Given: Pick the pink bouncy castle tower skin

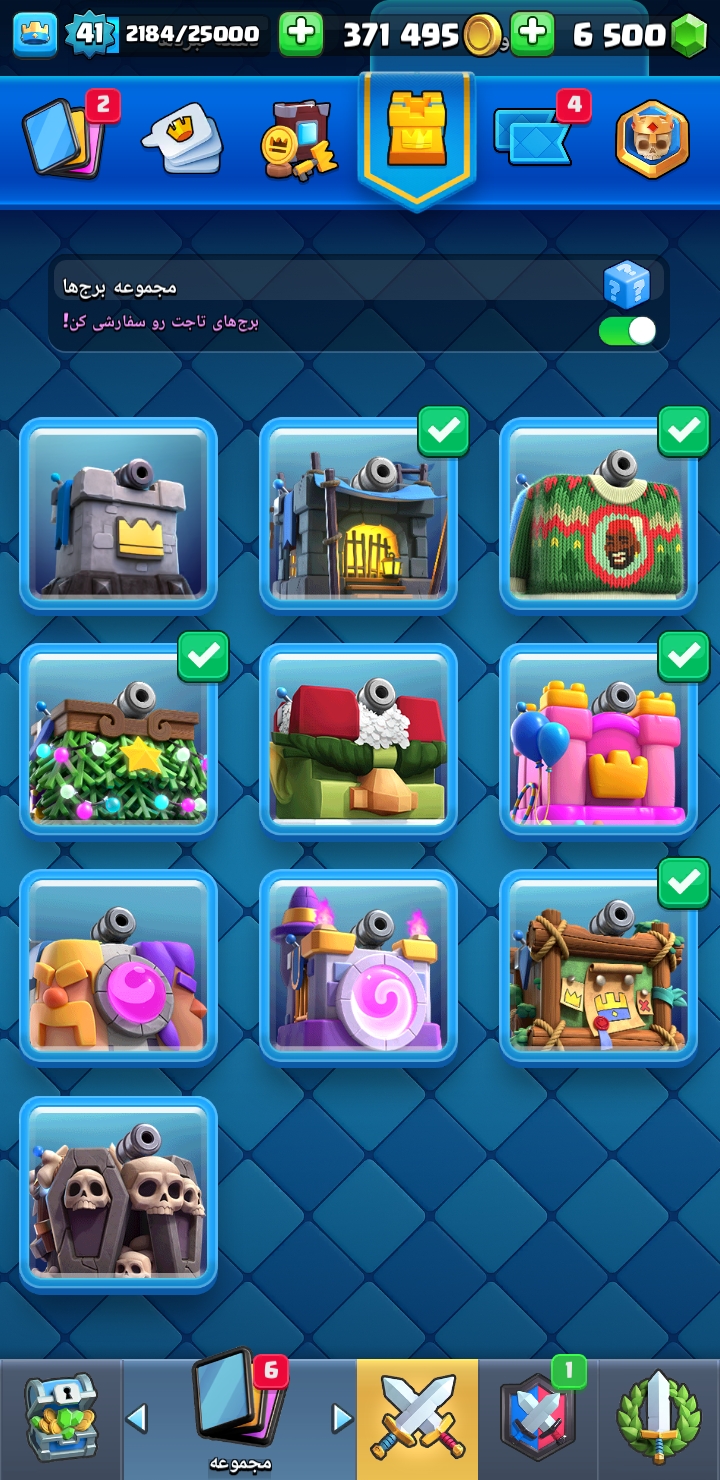Looking at the screenshot, I should (x=598, y=740).
